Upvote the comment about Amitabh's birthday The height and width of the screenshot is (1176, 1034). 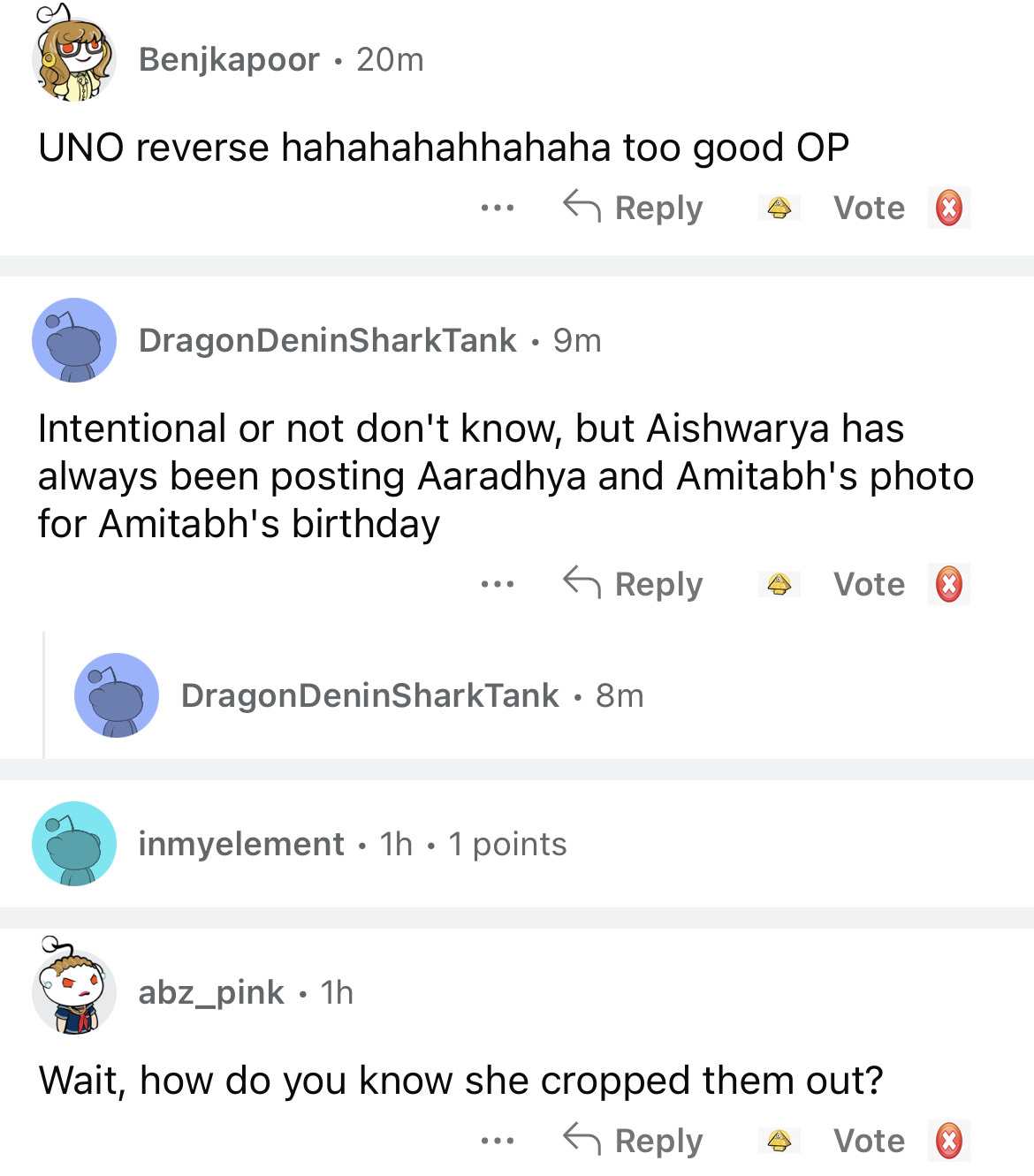coord(779,585)
